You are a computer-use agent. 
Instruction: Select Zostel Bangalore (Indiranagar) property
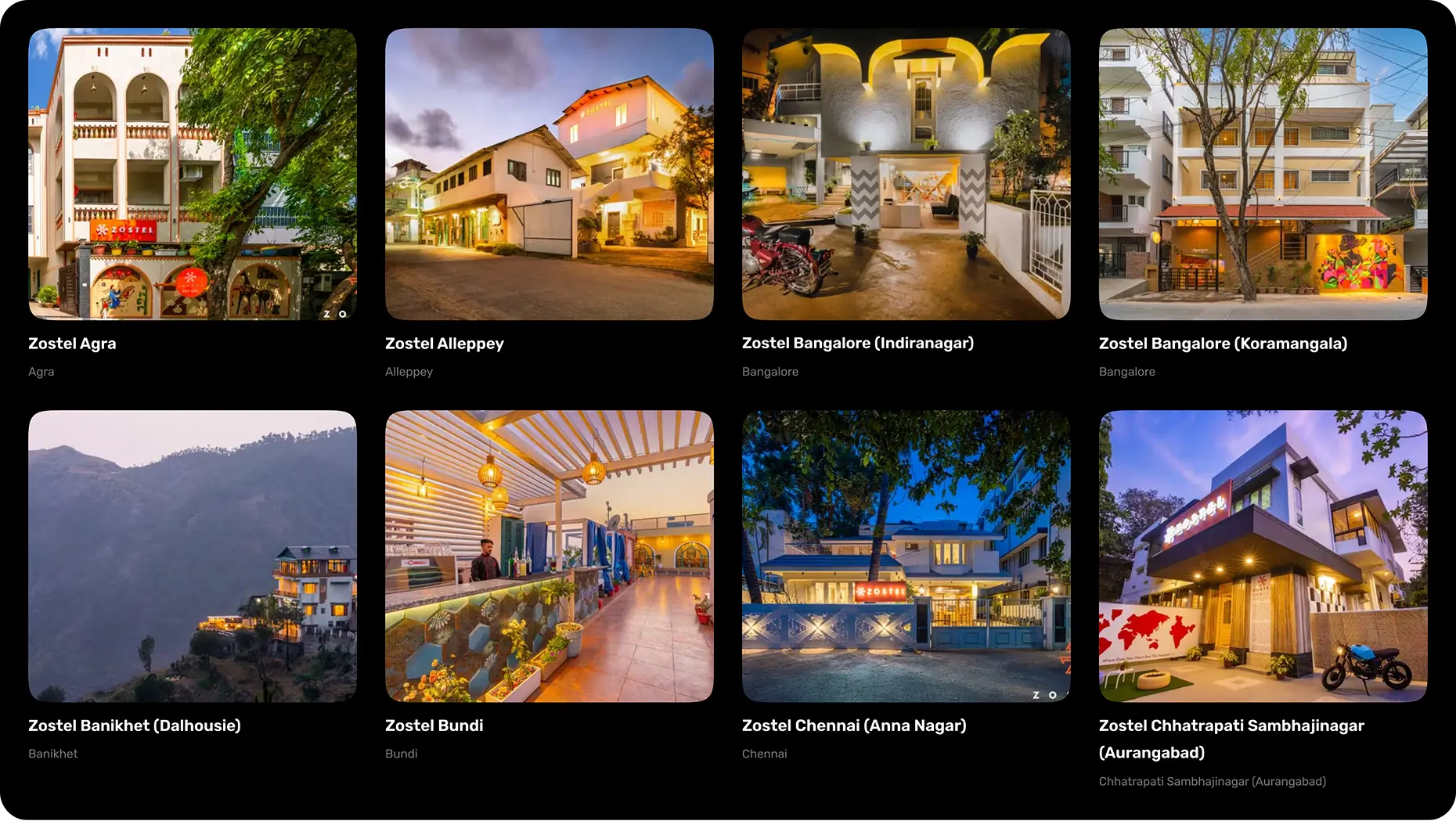(x=906, y=175)
